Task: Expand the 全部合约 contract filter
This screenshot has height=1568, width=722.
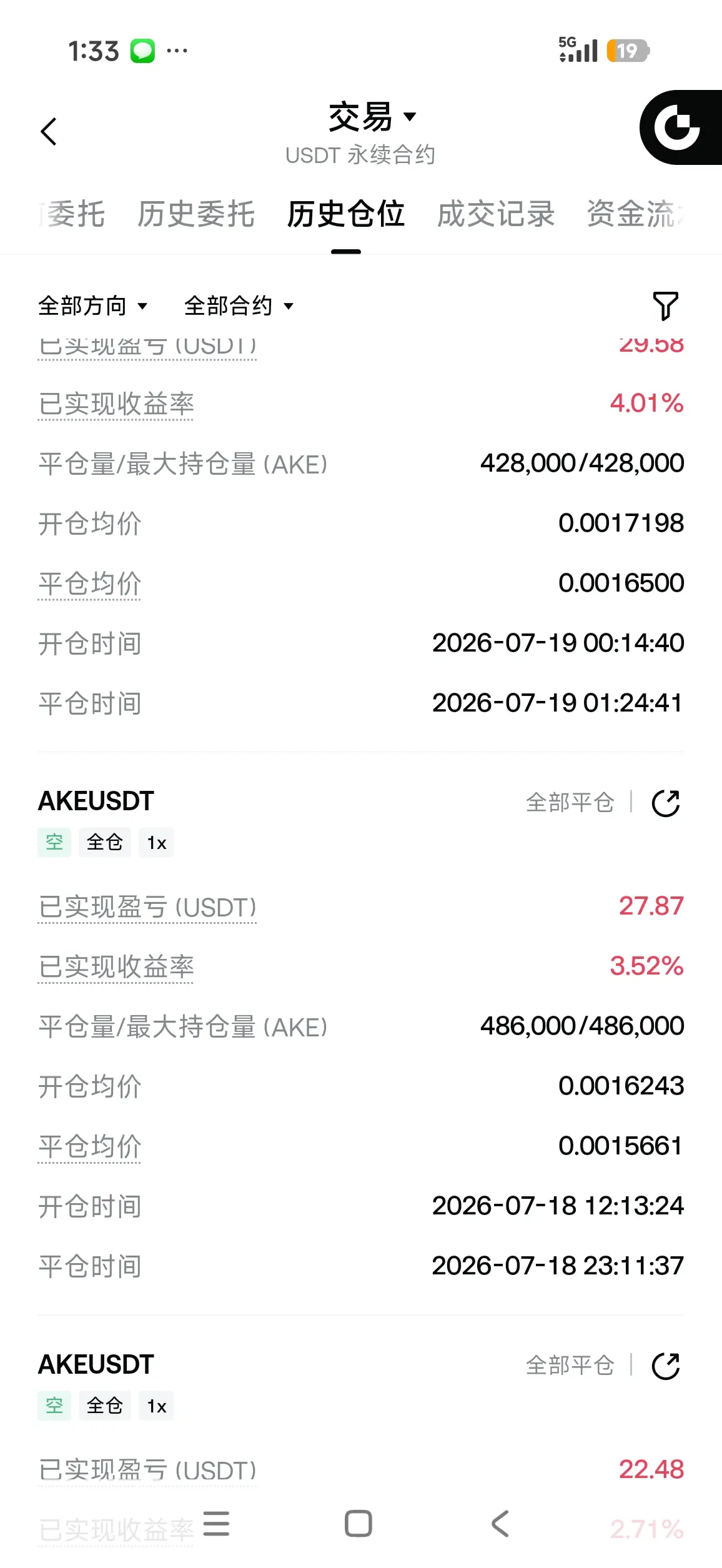Action: pyautogui.click(x=239, y=306)
